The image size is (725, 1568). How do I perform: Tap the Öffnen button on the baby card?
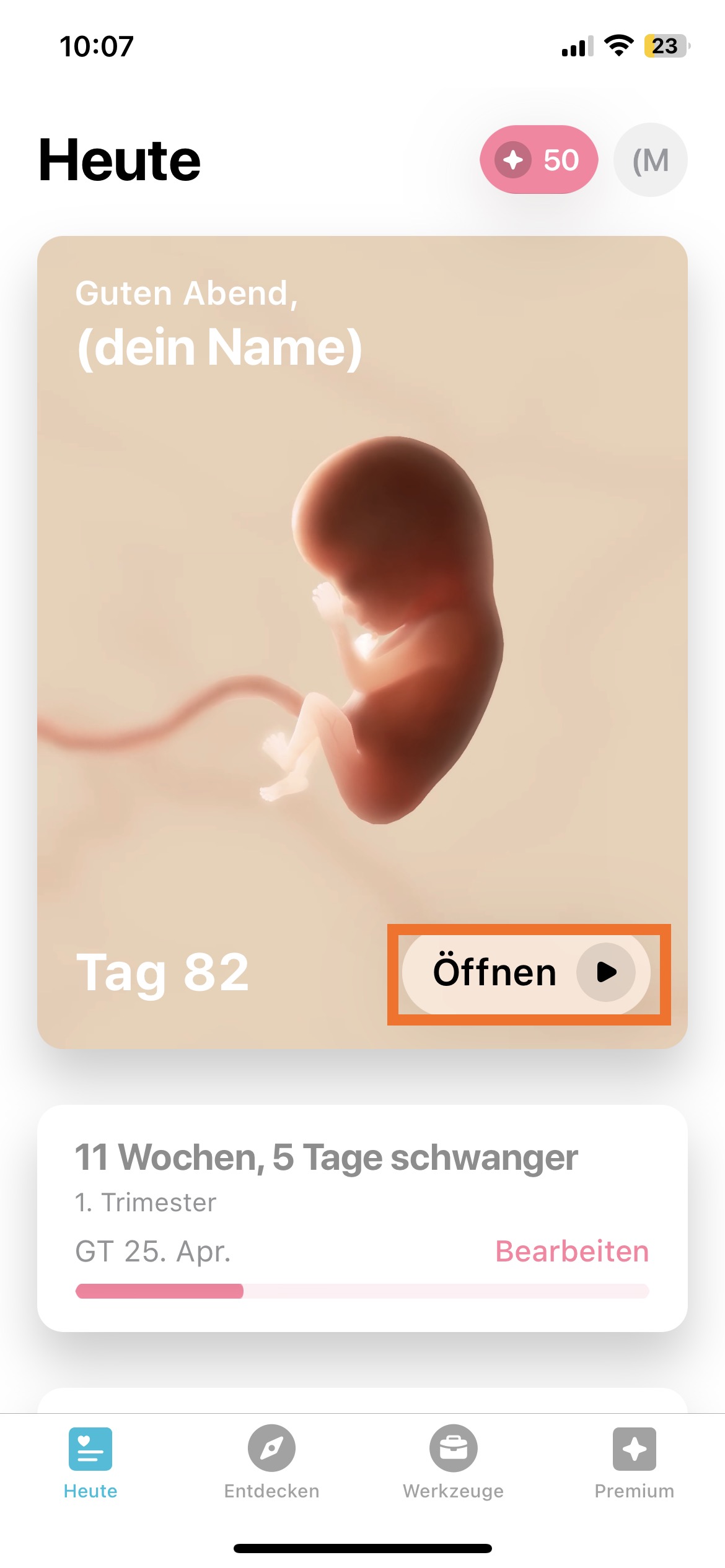526,972
